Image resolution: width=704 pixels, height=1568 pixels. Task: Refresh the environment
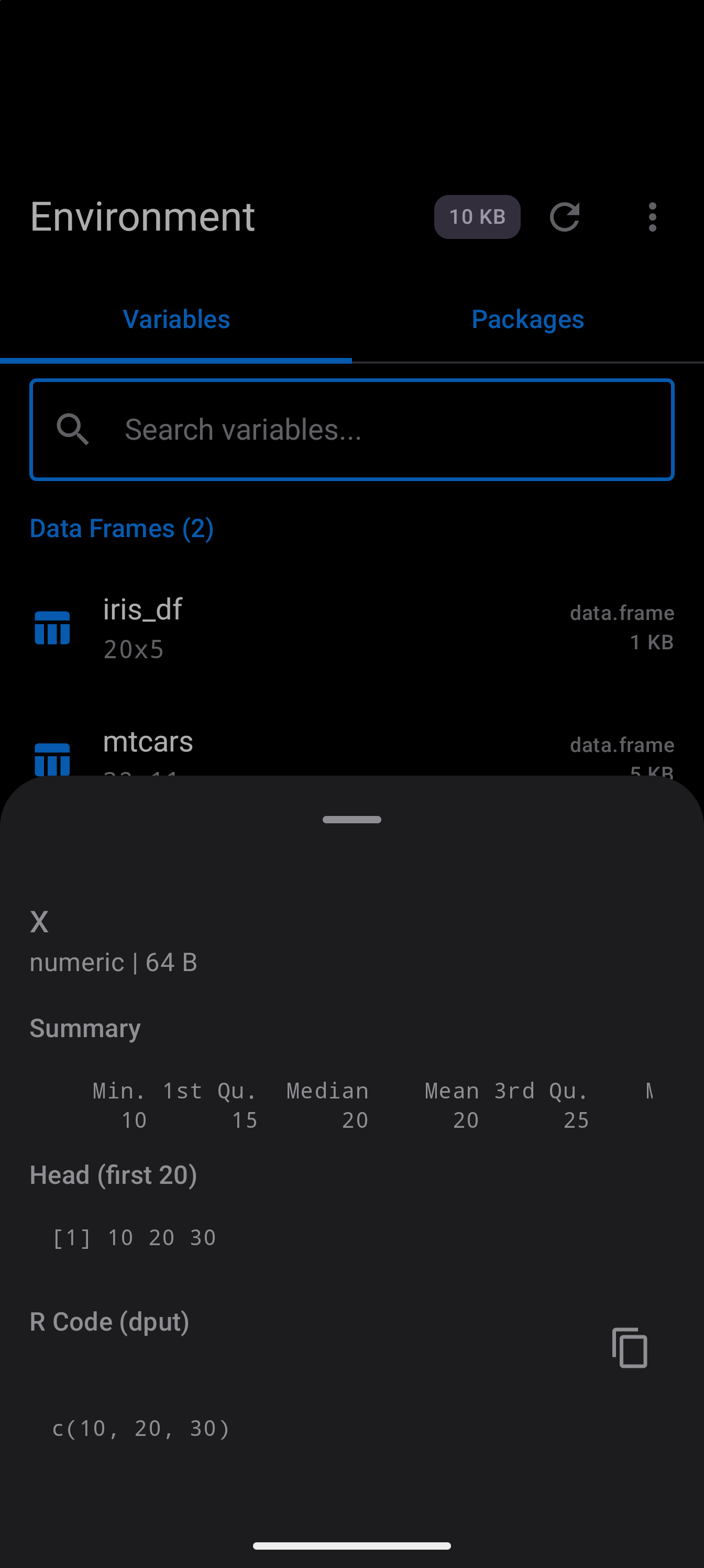pyautogui.click(x=565, y=217)
